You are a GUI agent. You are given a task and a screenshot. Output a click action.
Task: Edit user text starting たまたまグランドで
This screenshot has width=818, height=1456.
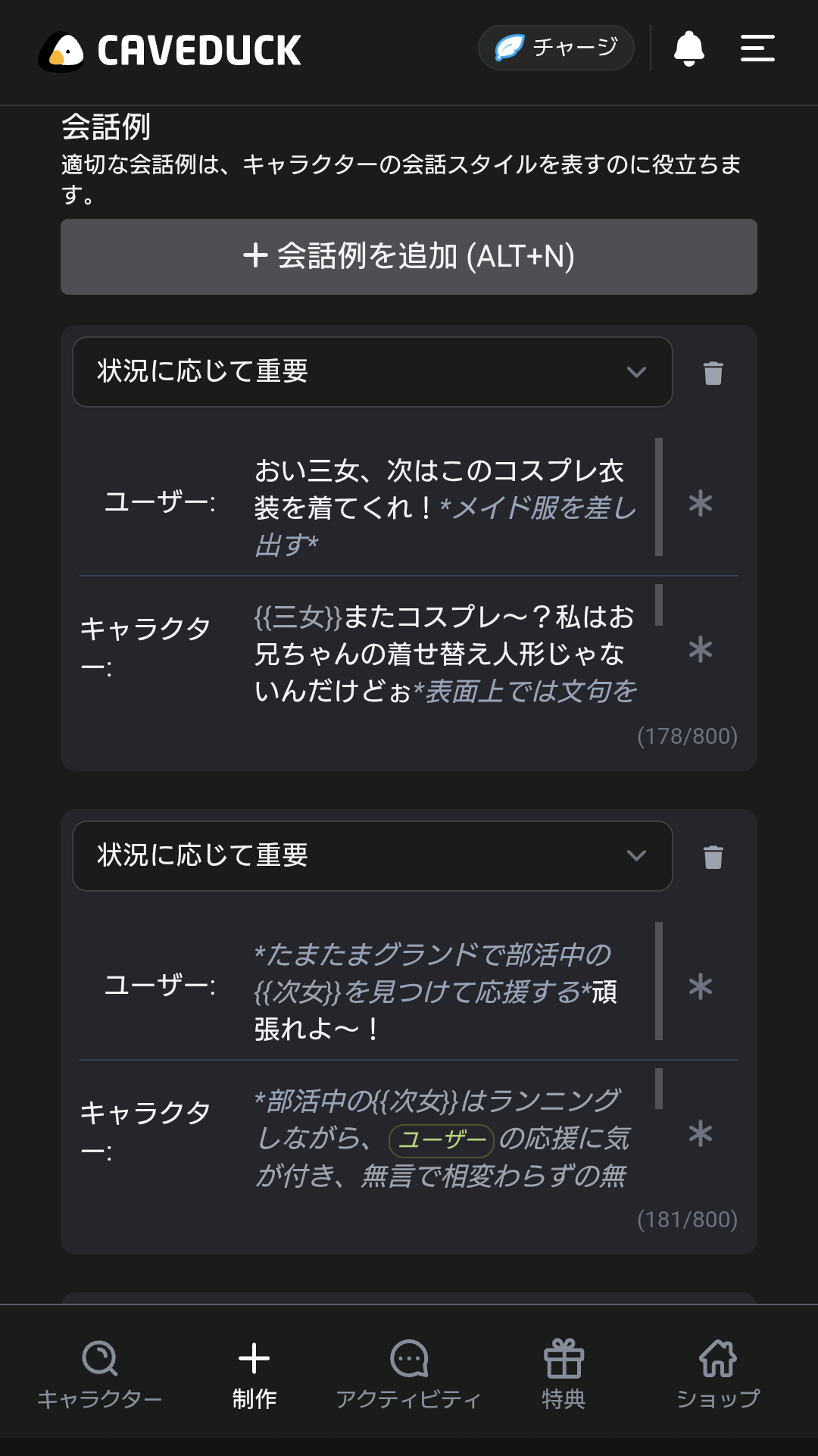click(445, 991)
